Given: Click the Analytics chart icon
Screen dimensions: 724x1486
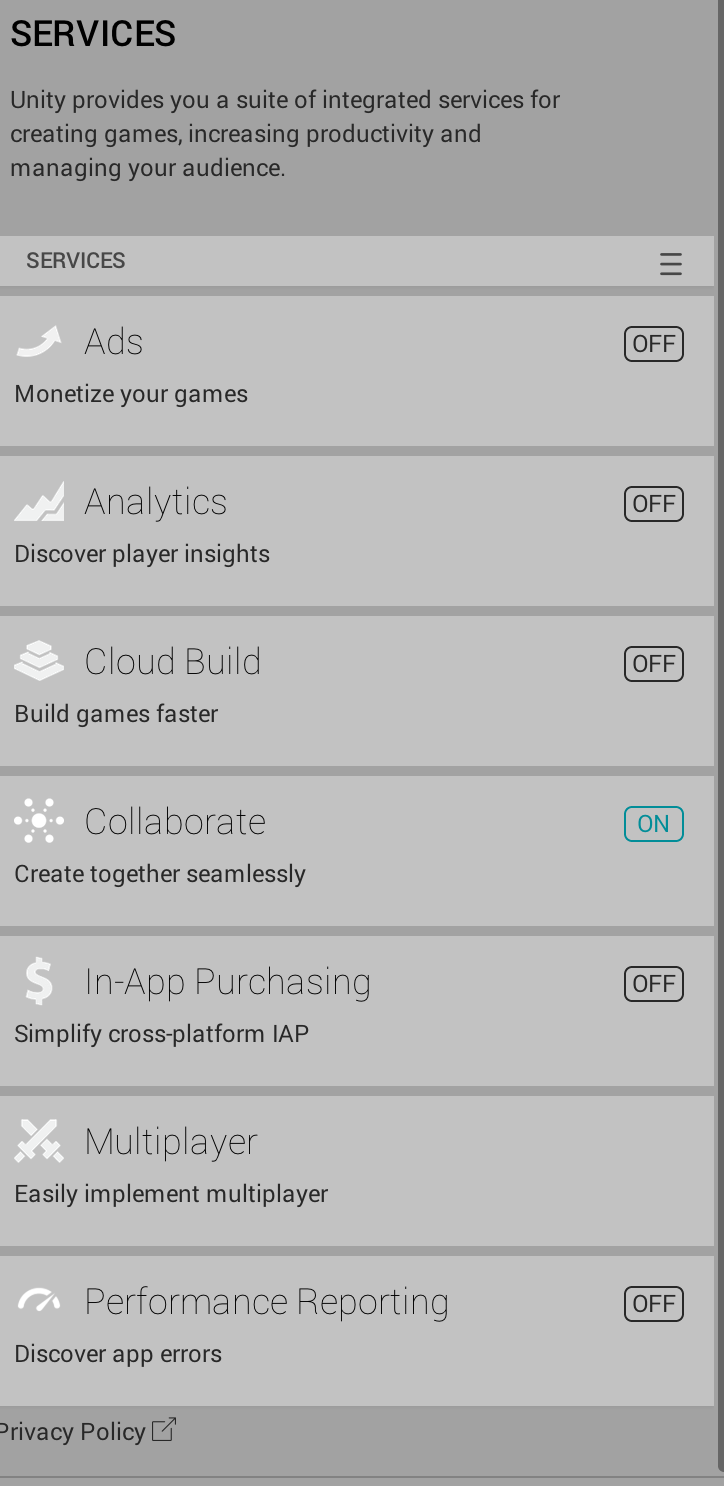Looking at the screenshot, I should click(x=38, y=501).
